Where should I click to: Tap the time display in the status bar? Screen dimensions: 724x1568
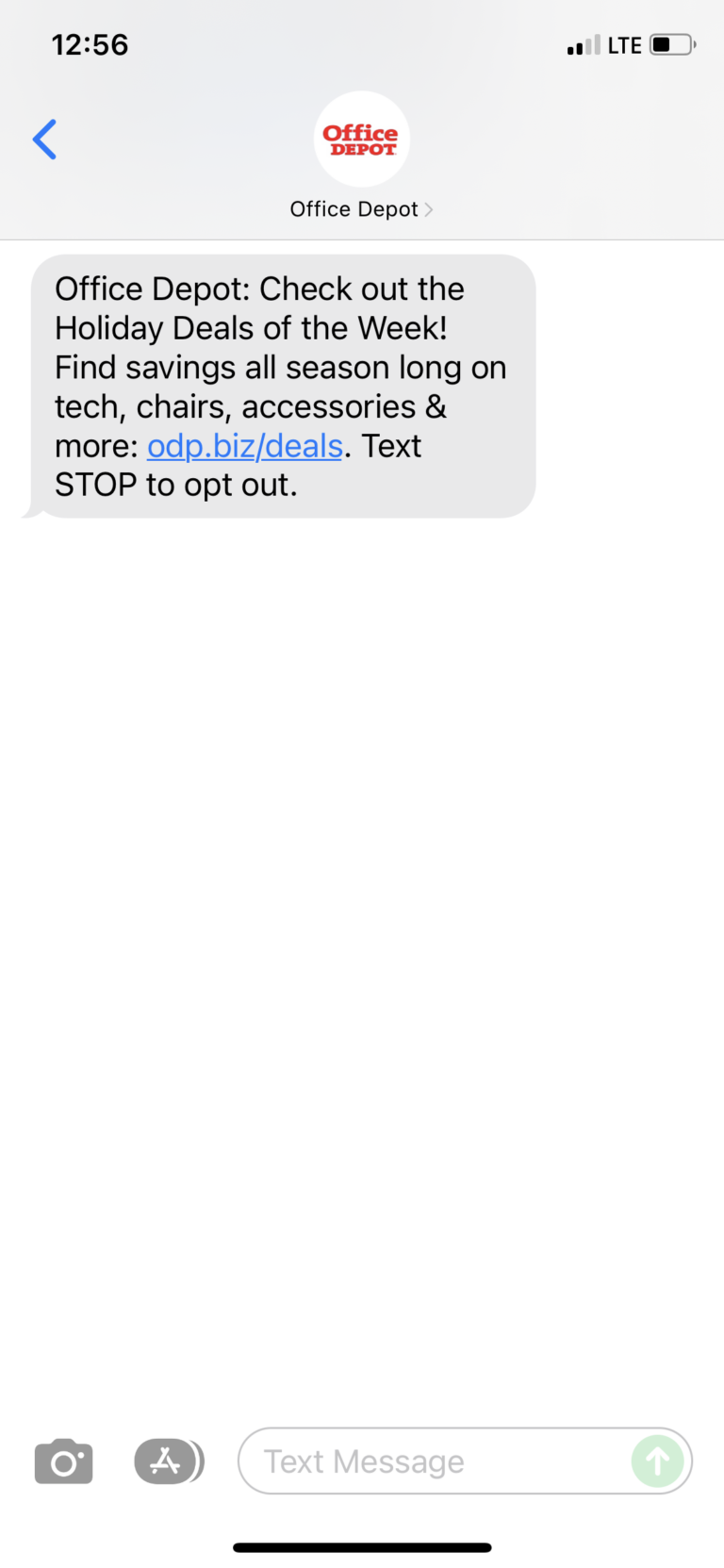coord(90,43)
